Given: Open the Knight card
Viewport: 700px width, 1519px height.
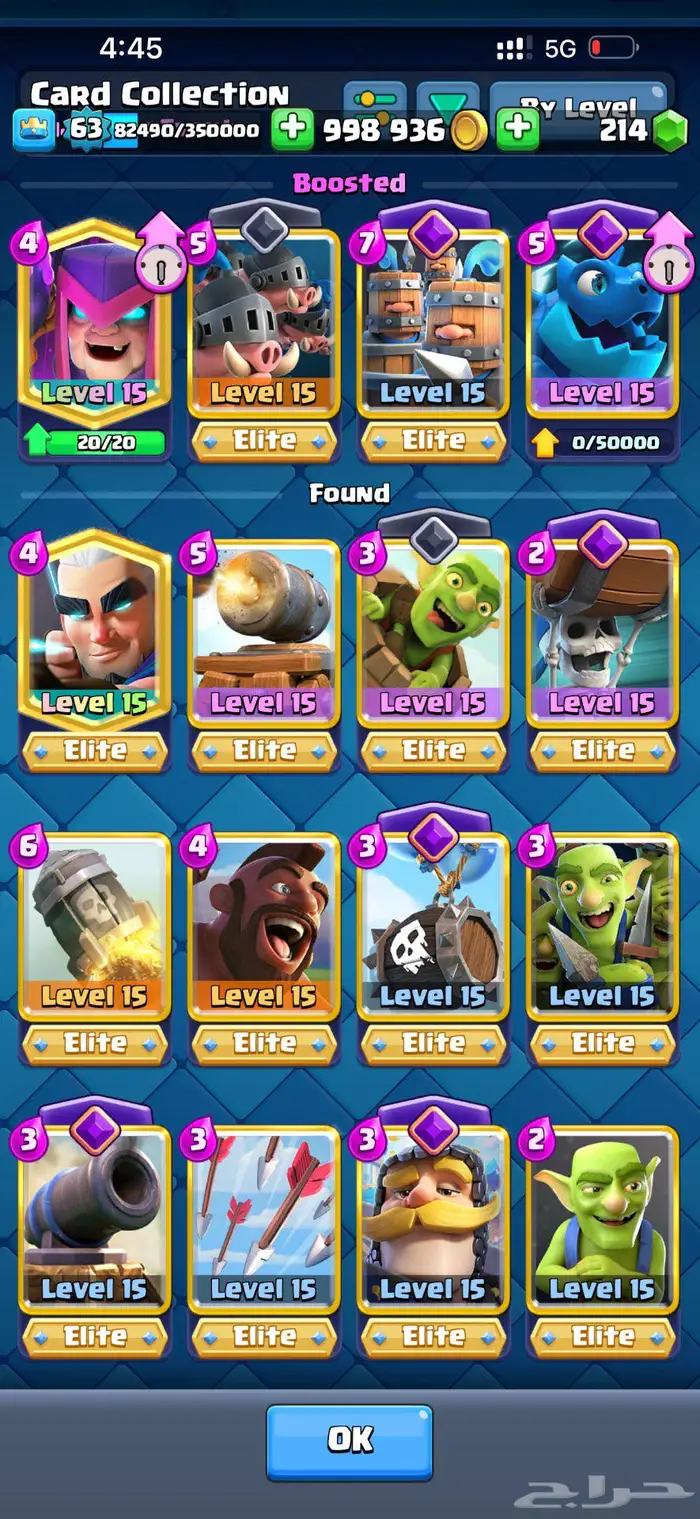Looking at the screenshot, I should 433,1218.
